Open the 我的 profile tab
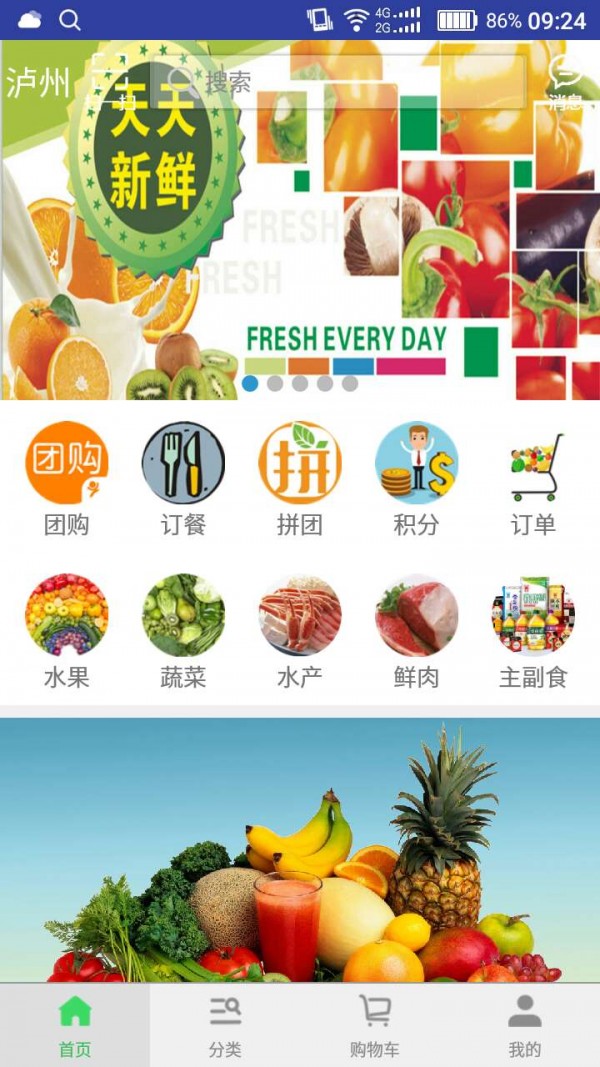This screenshot has width=600, height=1067. pyautogui.click(x=525, y=1025)
